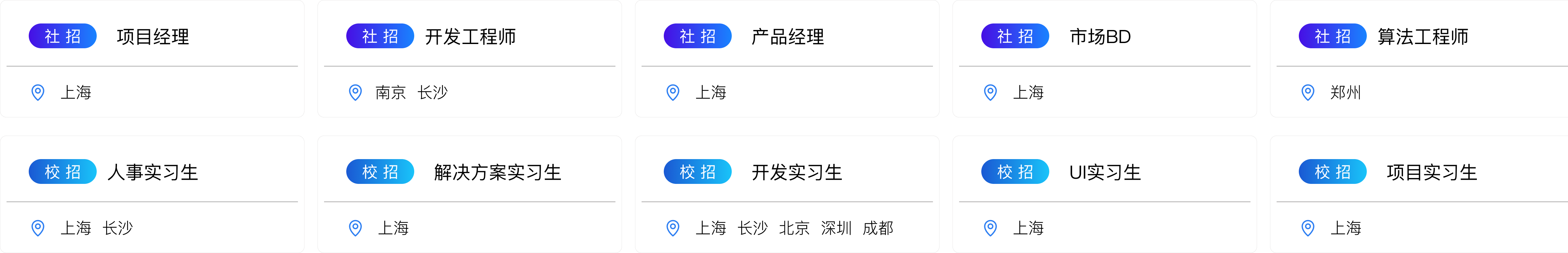1568x253 pixels.
Task: Open the 项目经理 job card
Action: 152,37
